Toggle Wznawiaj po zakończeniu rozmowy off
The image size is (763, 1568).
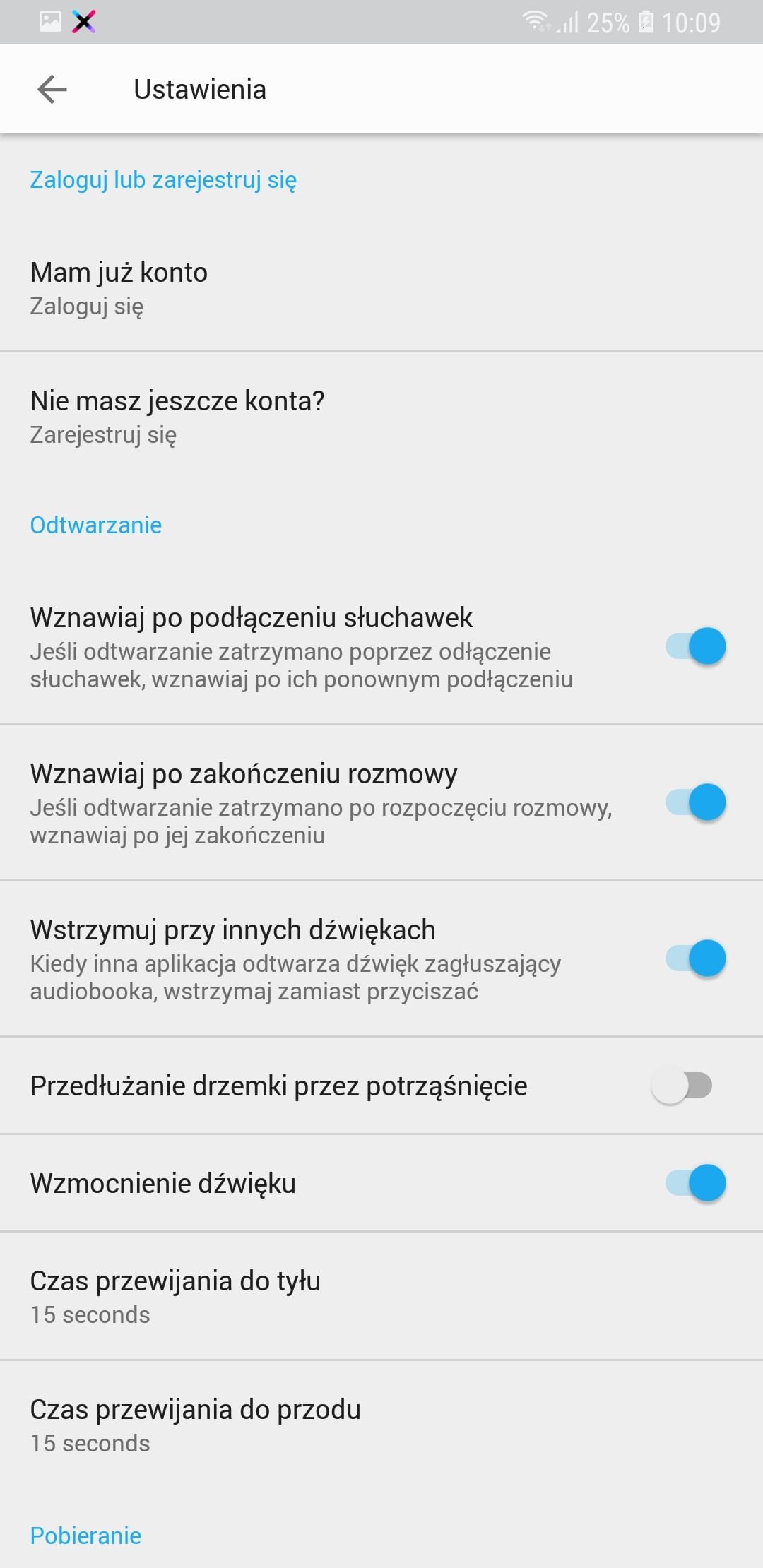pyautogui.click(x=696, y=802)
